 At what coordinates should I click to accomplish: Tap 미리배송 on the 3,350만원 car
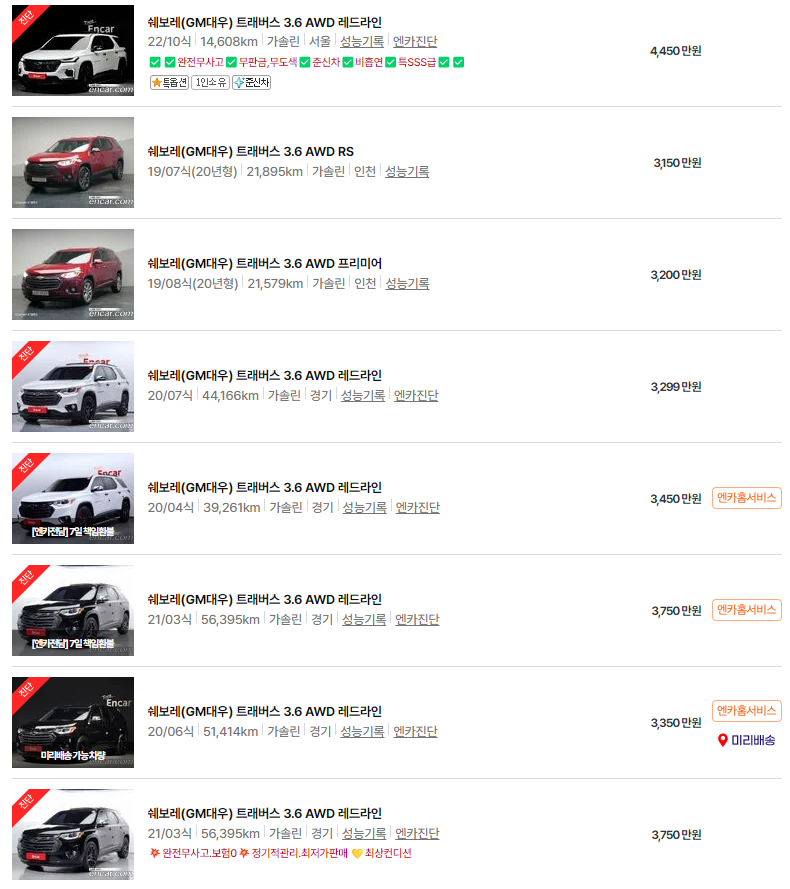tap(746, 740)
